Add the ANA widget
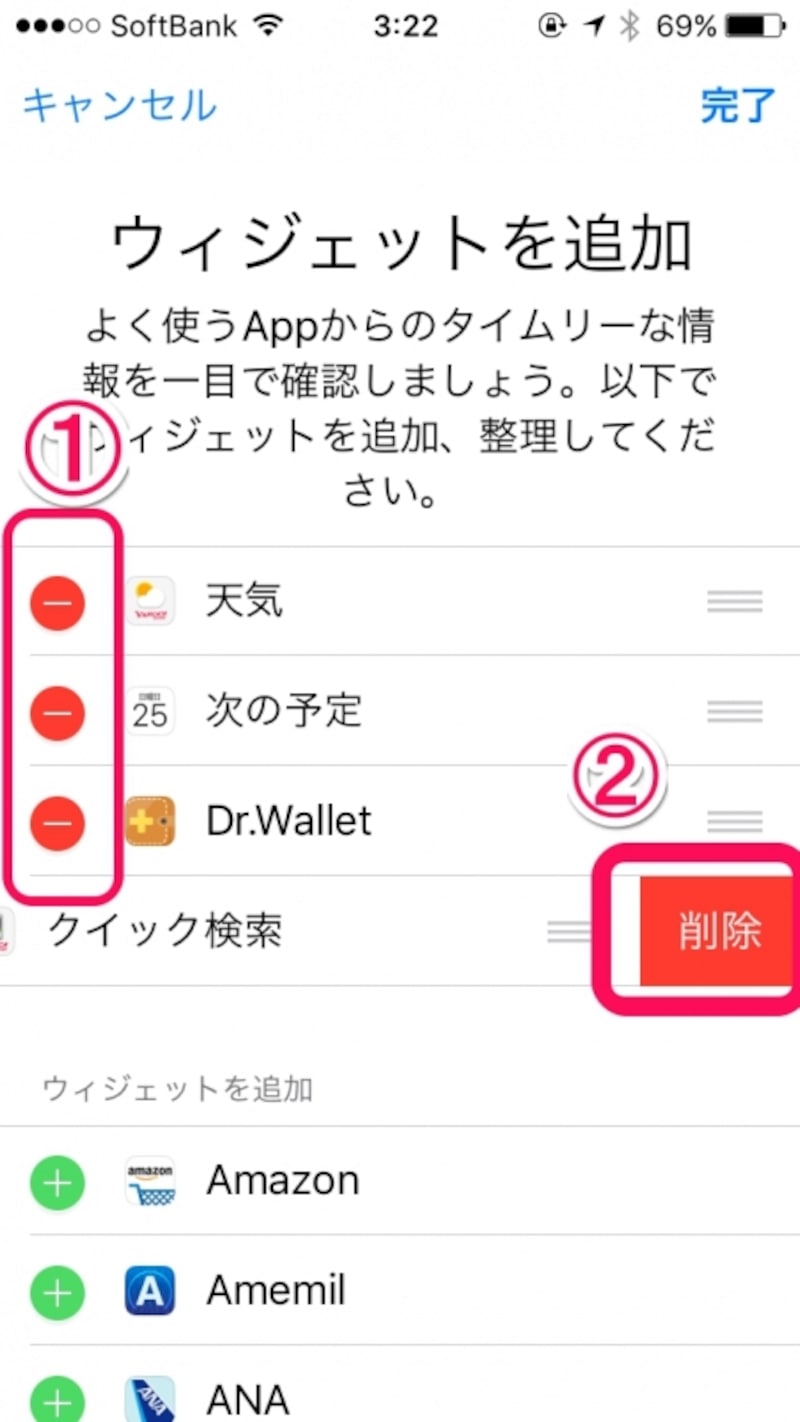 click(x=58, y=1398)
